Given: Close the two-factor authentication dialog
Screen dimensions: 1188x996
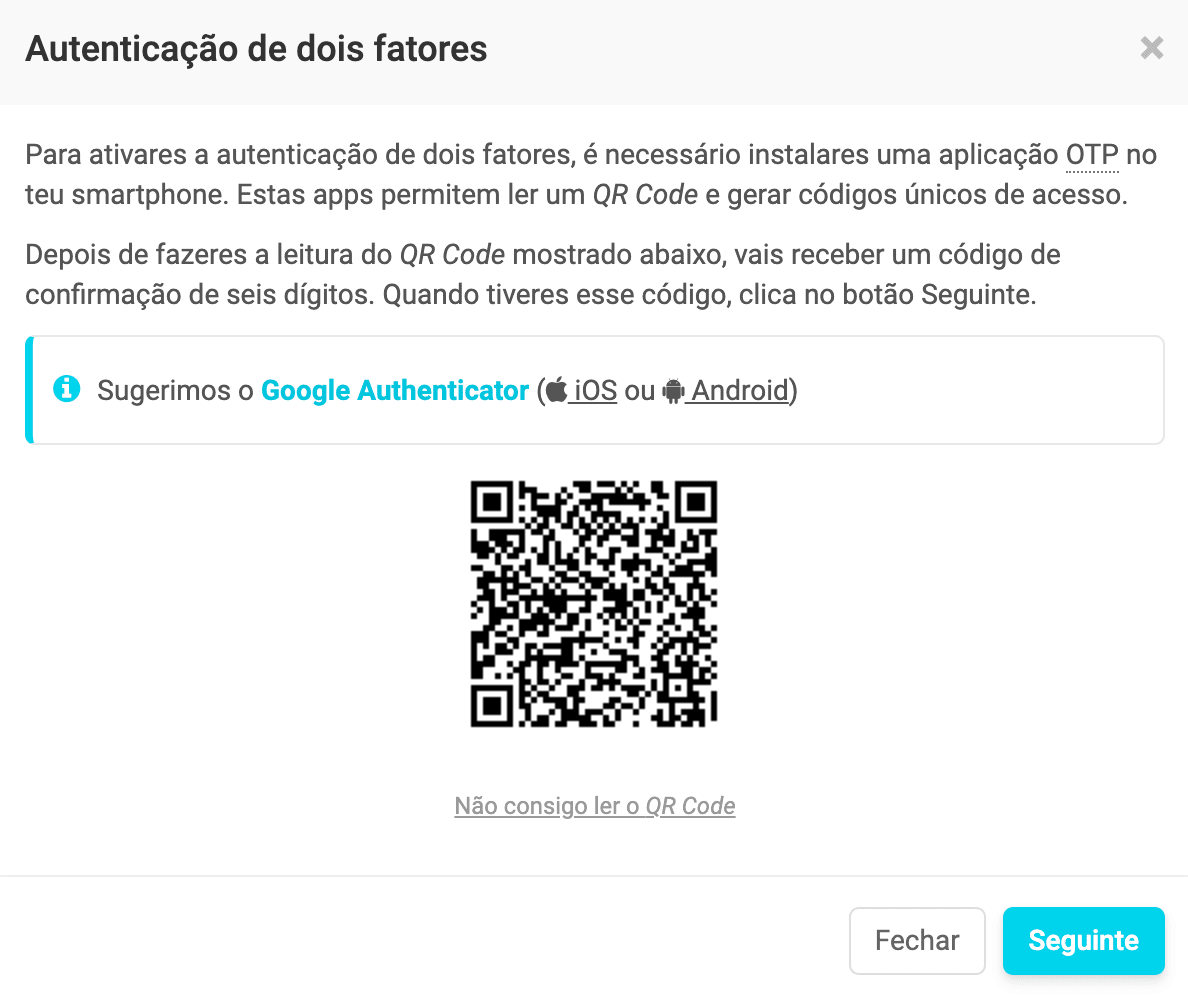Looking at the screenshot, I should 1152,48.
